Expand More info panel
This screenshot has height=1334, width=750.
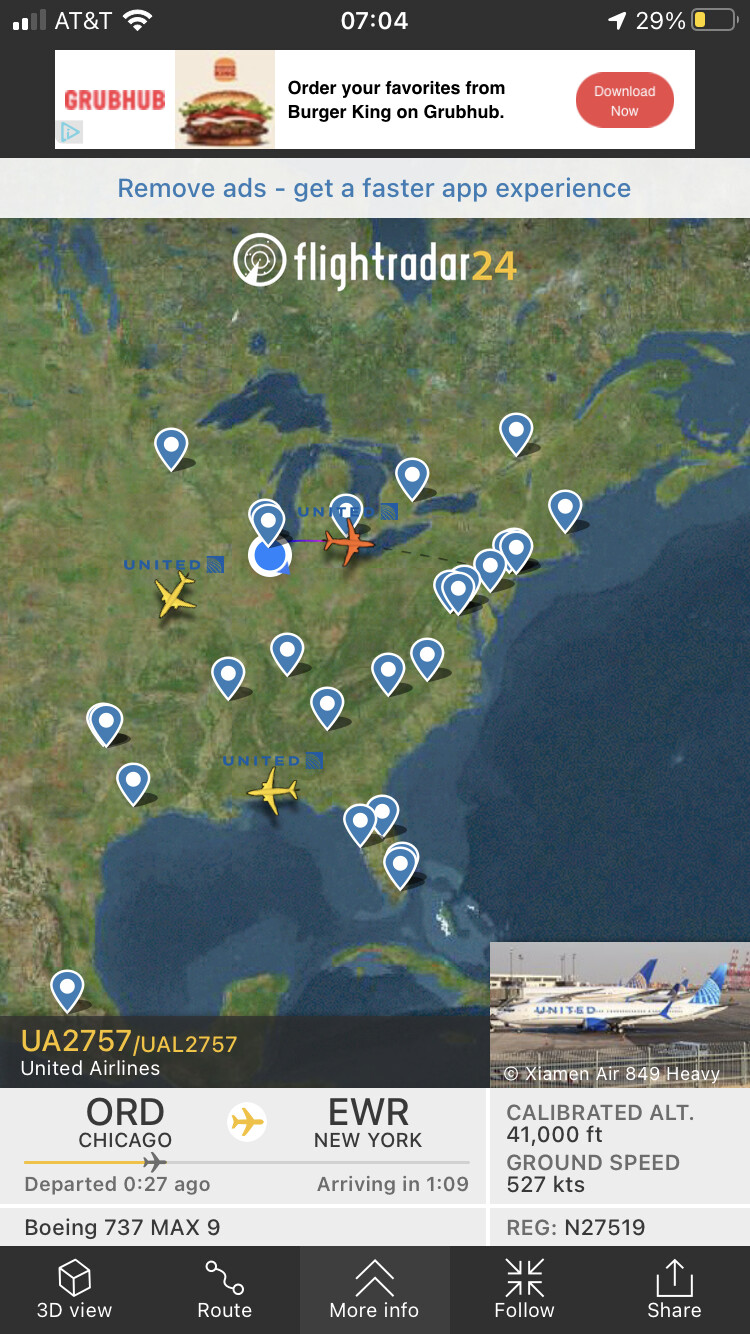tap(375, 1290)
